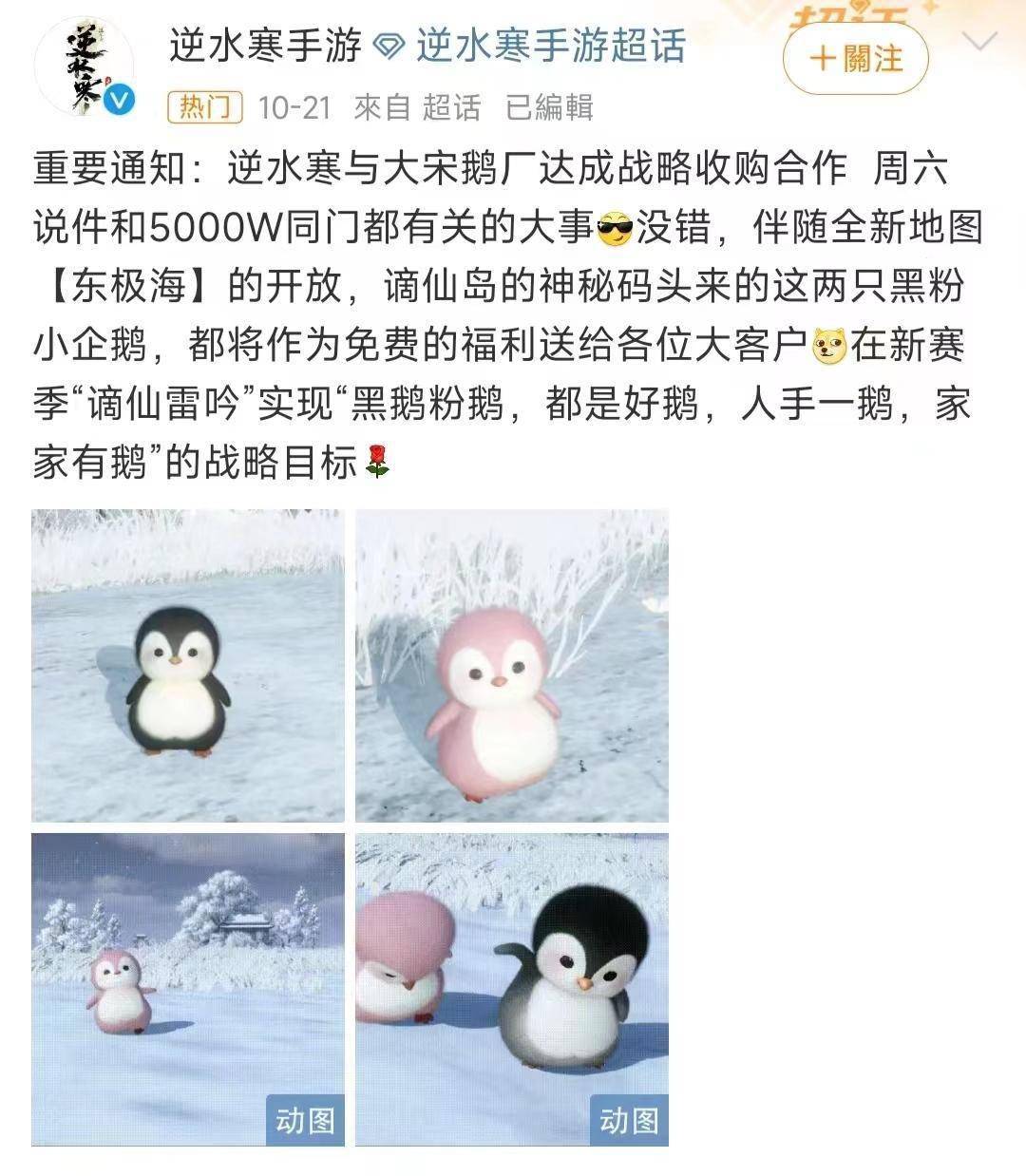
Task: Play the GIF with both penguins
Action: click(512, 989)
